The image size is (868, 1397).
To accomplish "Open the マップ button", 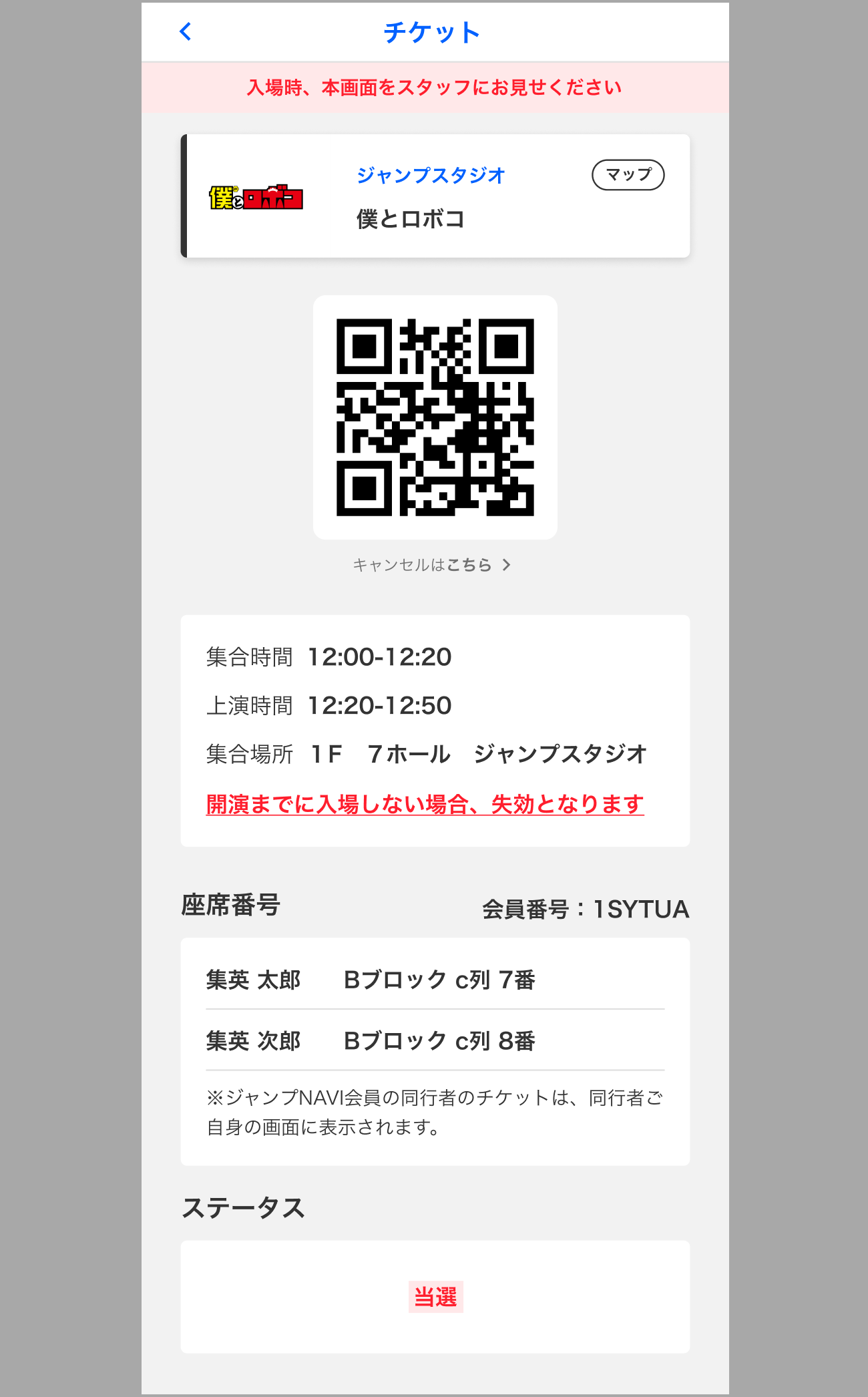I will click(628, 175).
